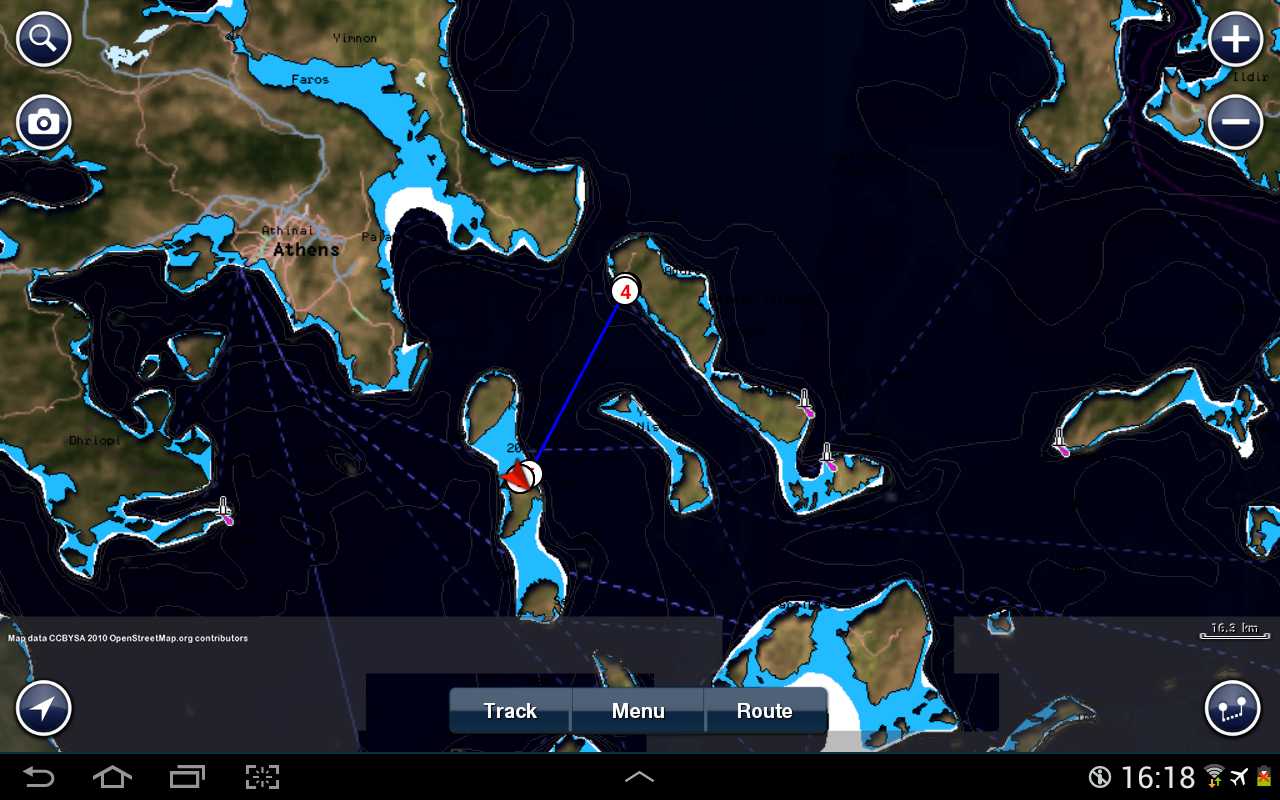The width and height of the screenshot is (1280, 800).
Task: Tap the camera snapshot icon
Action: point(43,123)
